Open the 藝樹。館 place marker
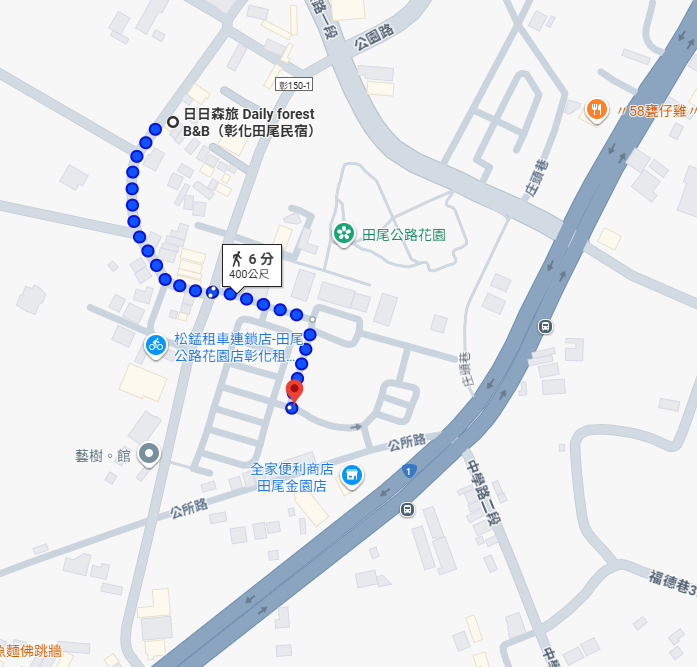 pyautogui.click(x=149, y=455)
